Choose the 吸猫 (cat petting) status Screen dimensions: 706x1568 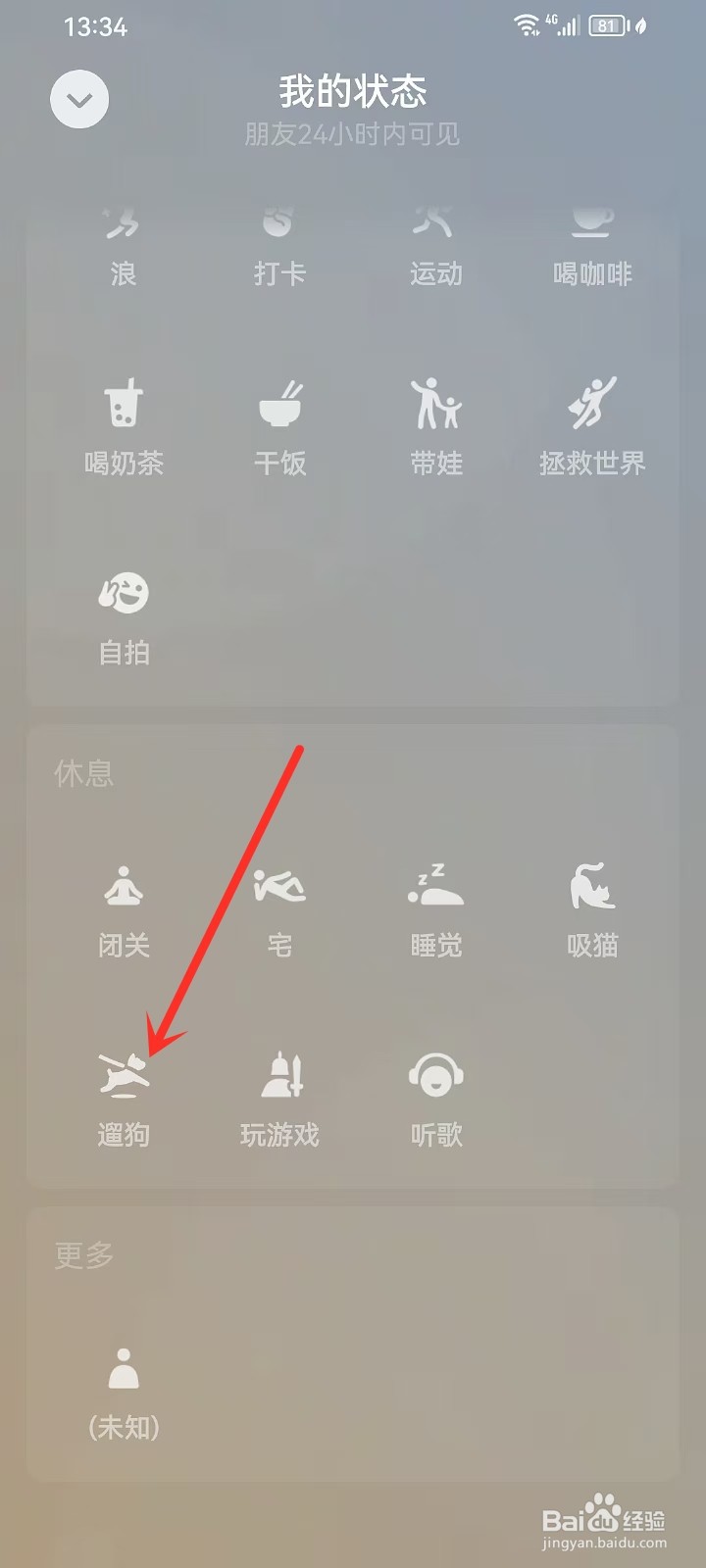591,884
